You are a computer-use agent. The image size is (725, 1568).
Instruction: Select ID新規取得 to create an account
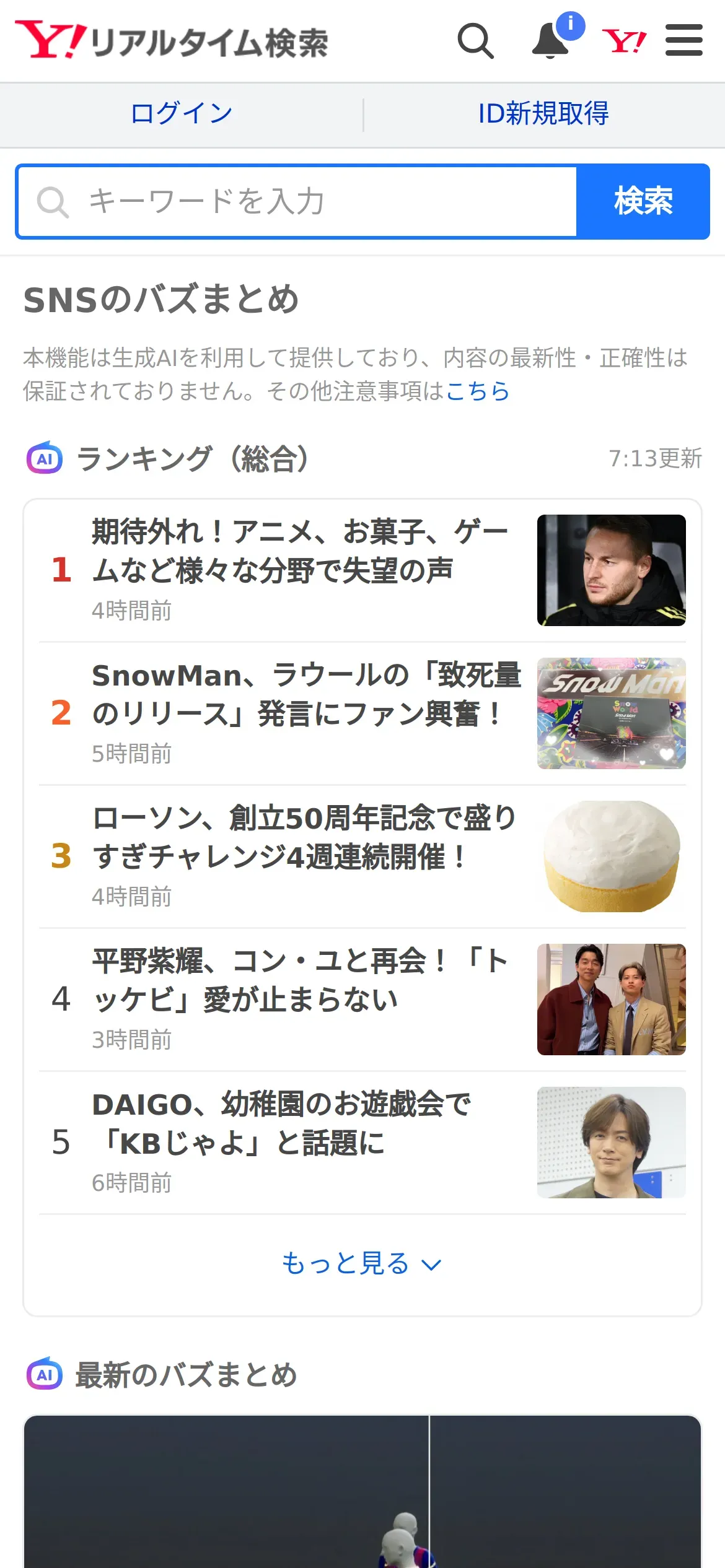click(543, 114)
